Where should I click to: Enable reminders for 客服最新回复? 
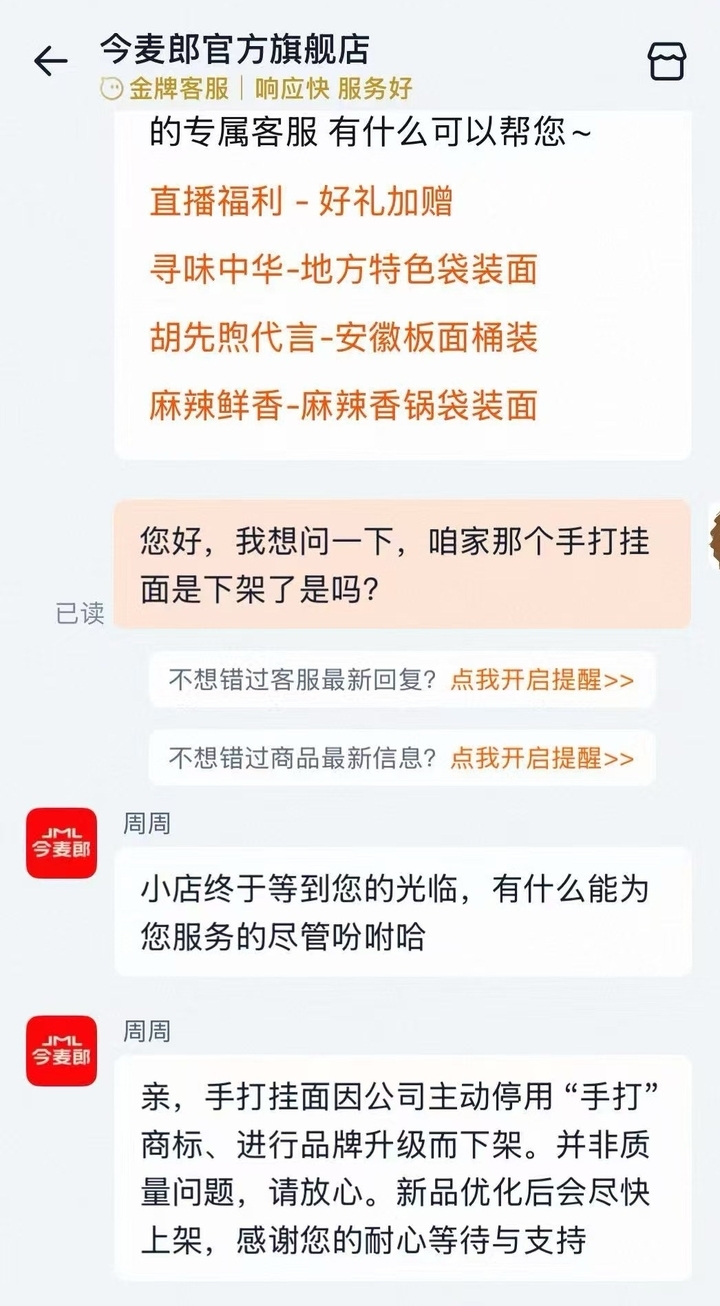click(x=541, y=680)
